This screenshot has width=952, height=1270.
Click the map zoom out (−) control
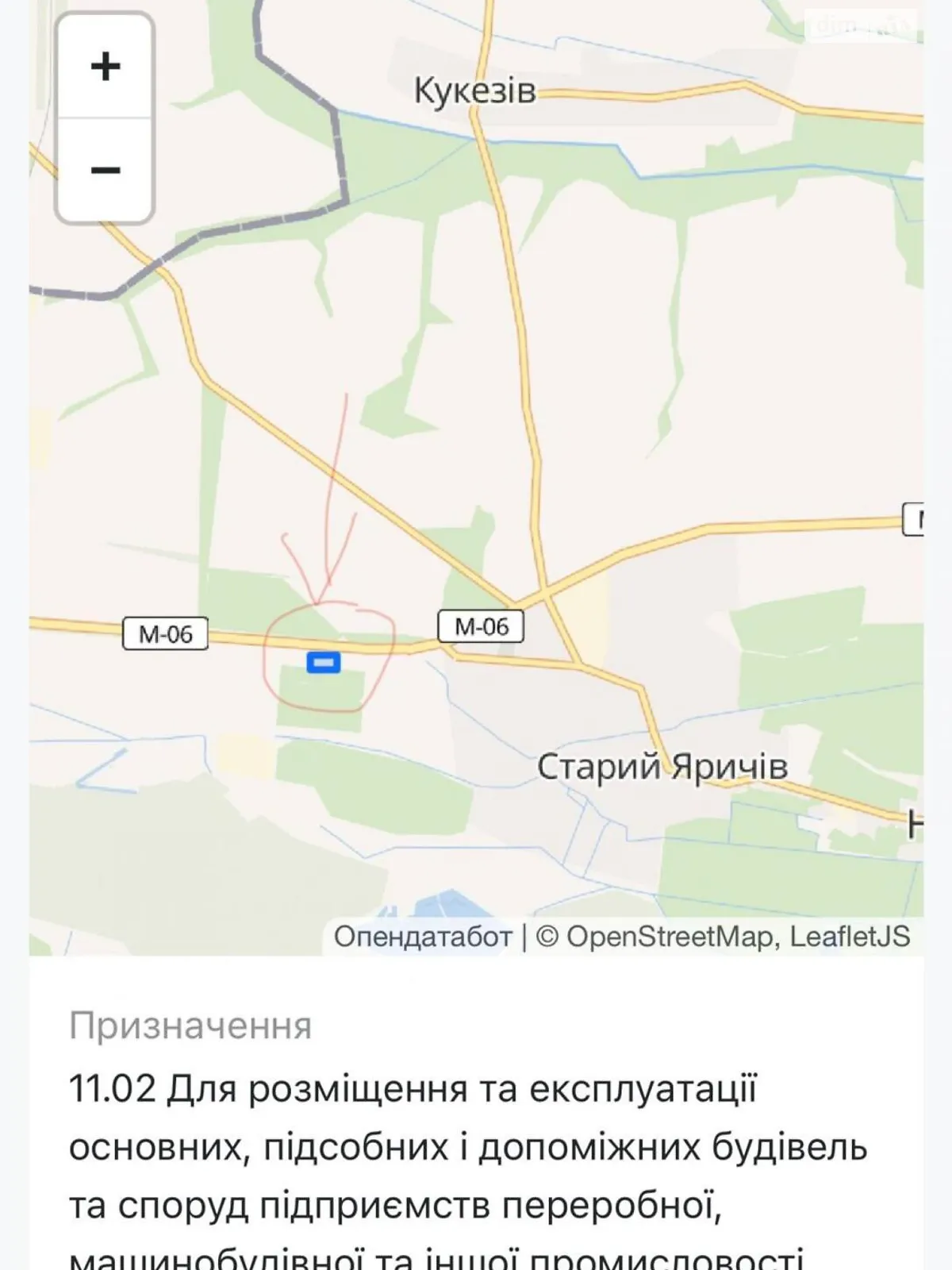[x=104, y=169]
